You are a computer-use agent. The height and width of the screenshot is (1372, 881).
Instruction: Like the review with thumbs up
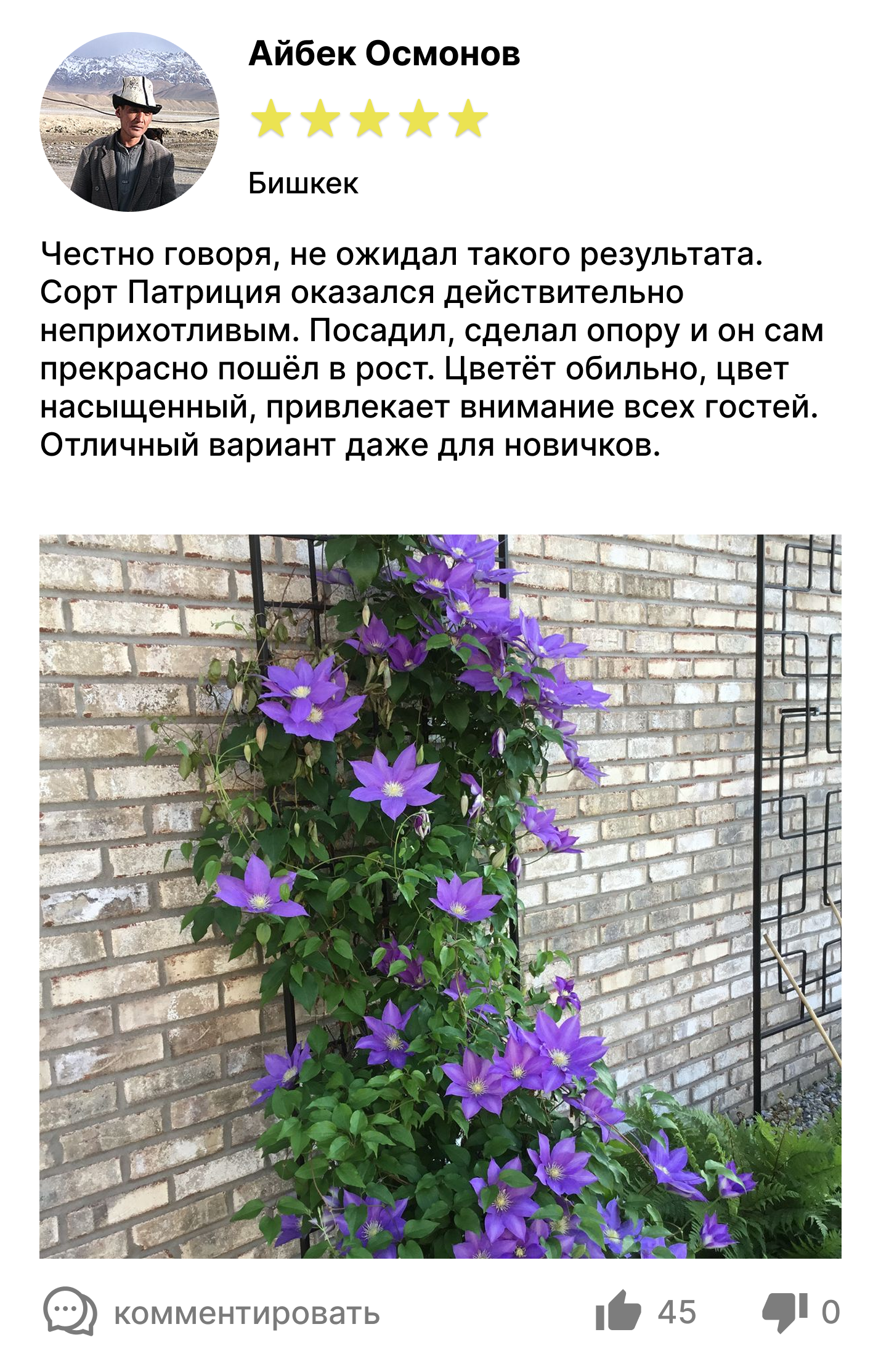tap(618, 1312)
